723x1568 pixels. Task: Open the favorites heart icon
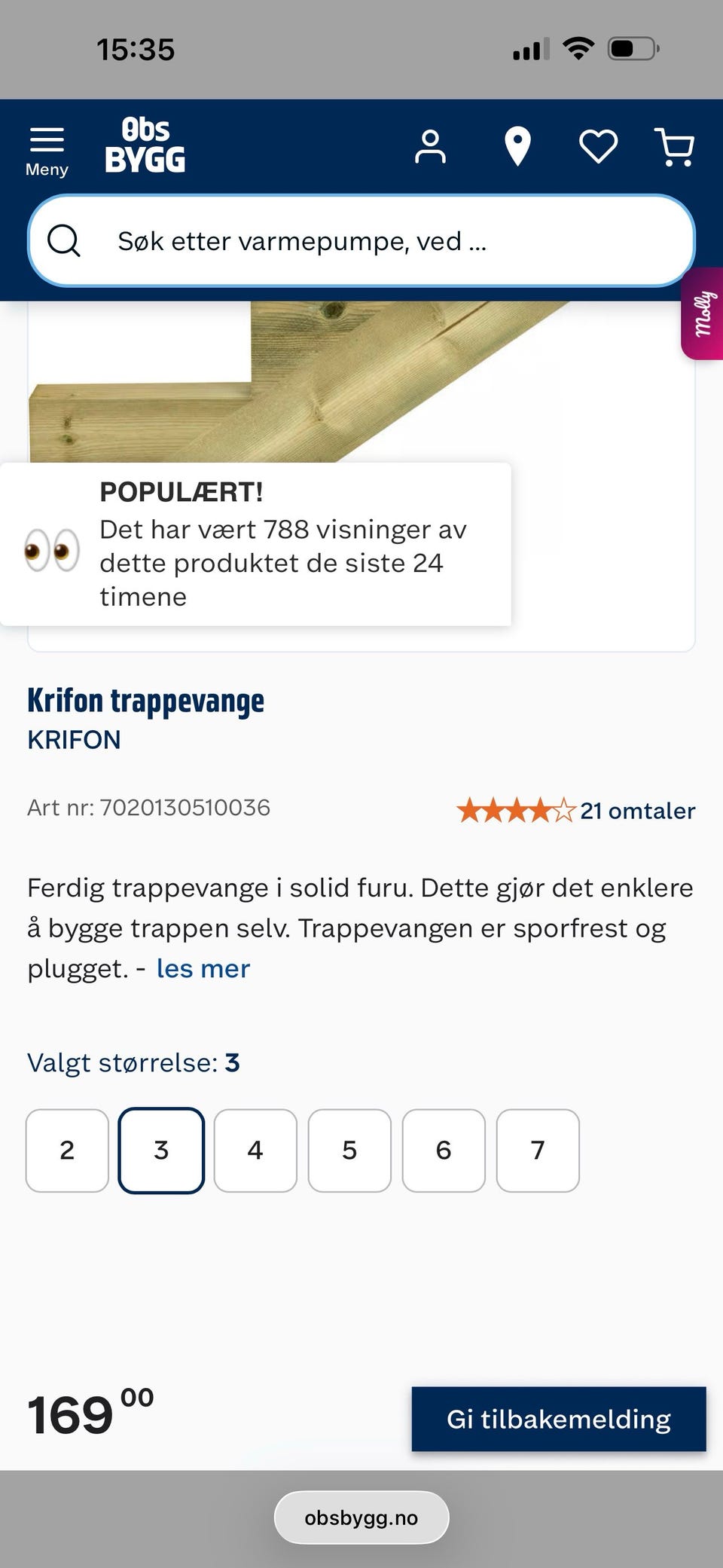coord(598,145)
